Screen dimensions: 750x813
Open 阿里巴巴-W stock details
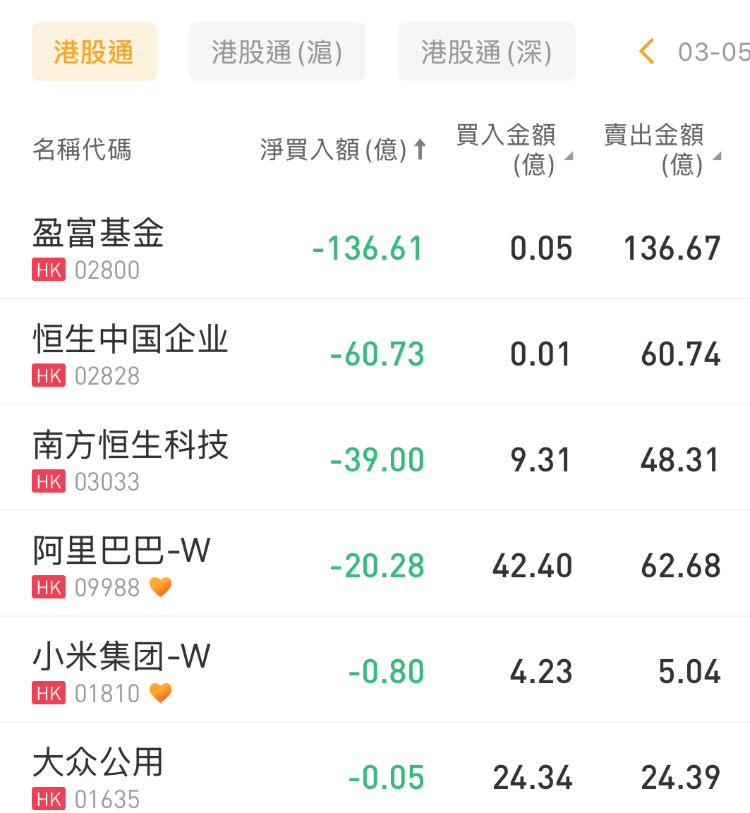point(122,564)
